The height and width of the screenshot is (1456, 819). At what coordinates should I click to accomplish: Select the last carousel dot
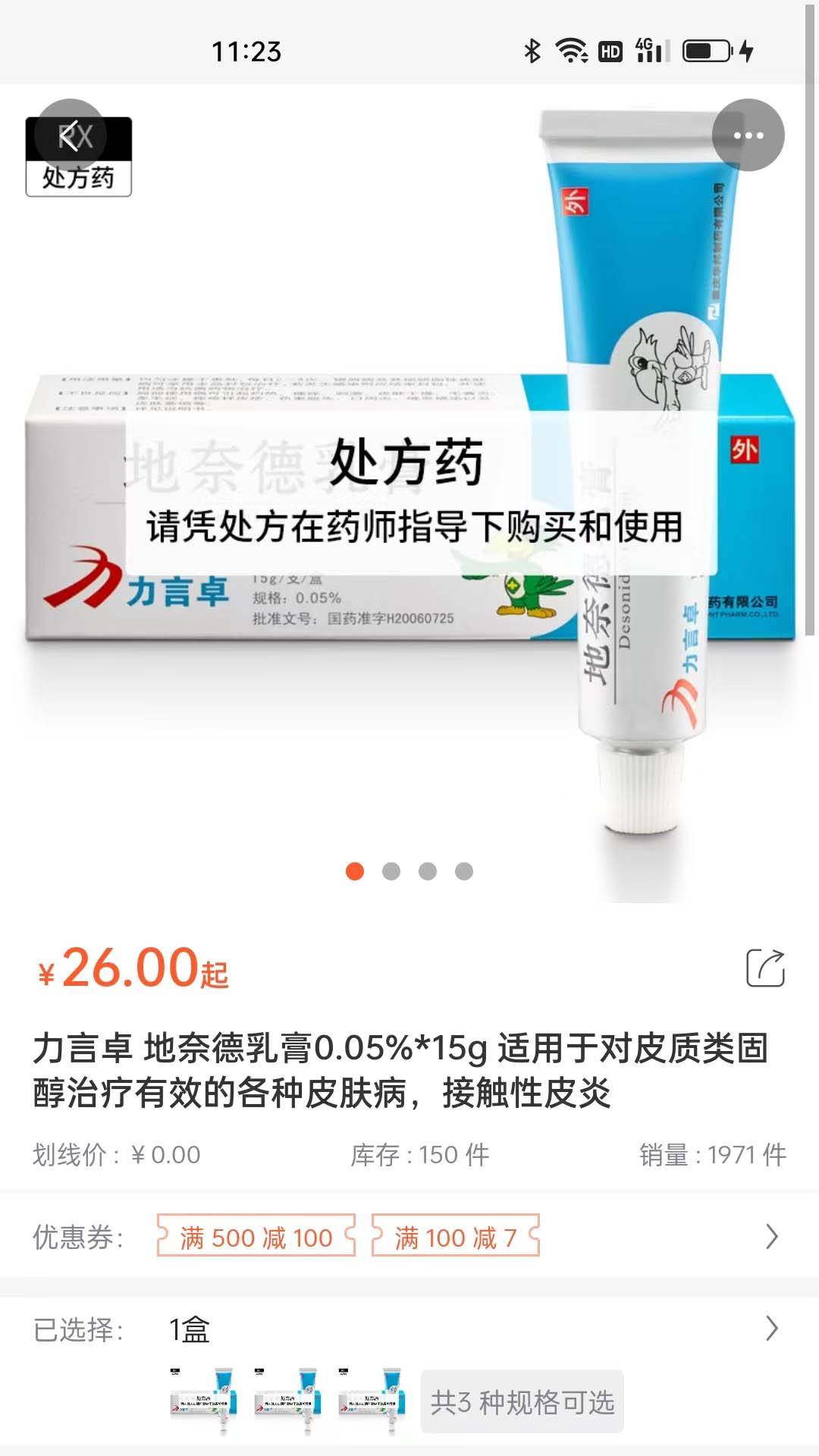(466, 873)
